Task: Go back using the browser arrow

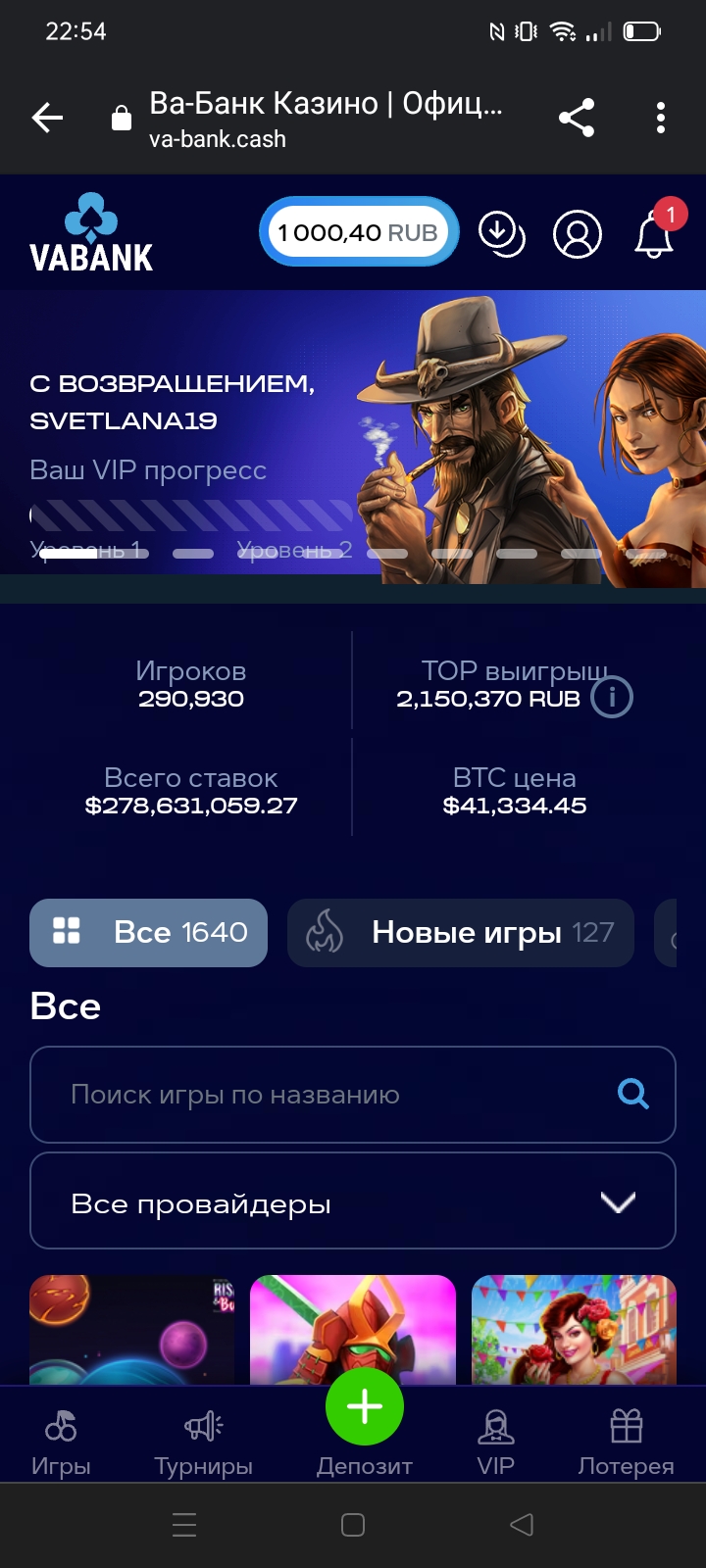Action: (x=47, y=119)
